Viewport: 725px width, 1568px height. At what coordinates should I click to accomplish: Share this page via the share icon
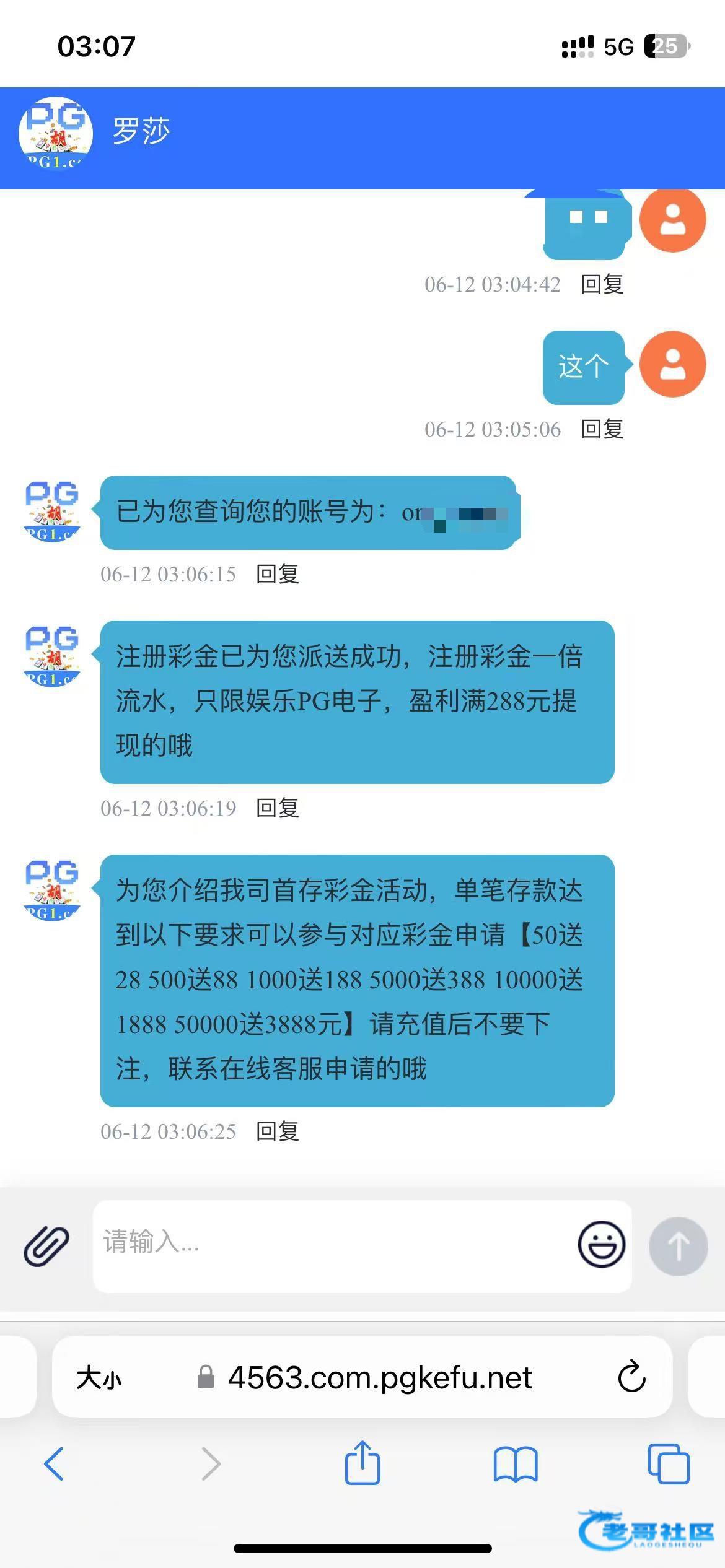point(362,1463)
